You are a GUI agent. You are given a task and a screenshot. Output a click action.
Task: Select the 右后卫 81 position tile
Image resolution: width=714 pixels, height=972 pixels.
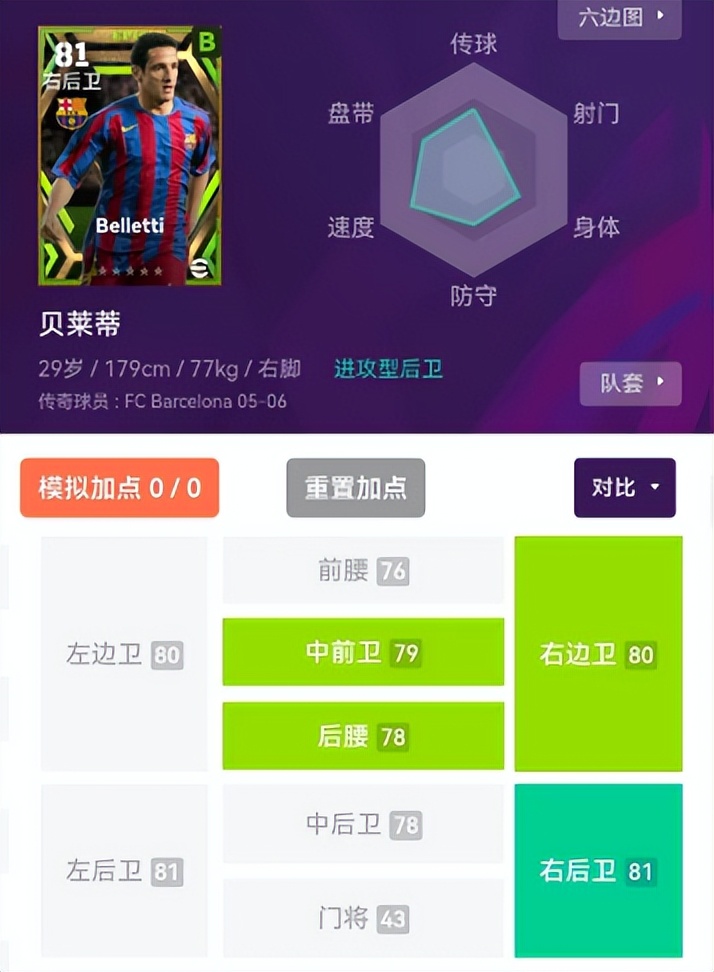598,871
